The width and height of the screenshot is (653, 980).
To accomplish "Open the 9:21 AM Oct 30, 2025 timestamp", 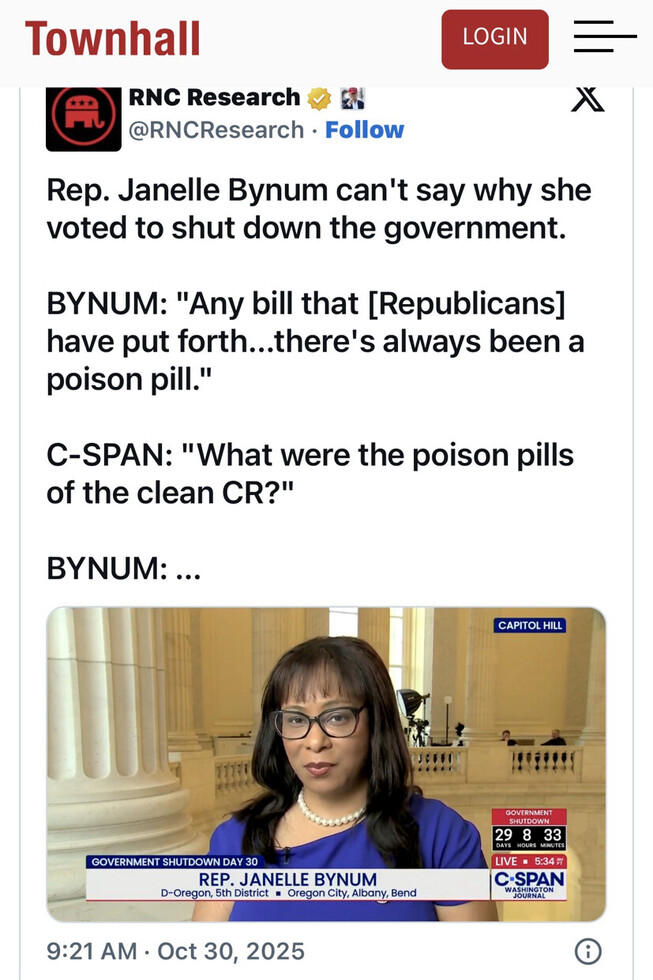I will pos(176,950).
